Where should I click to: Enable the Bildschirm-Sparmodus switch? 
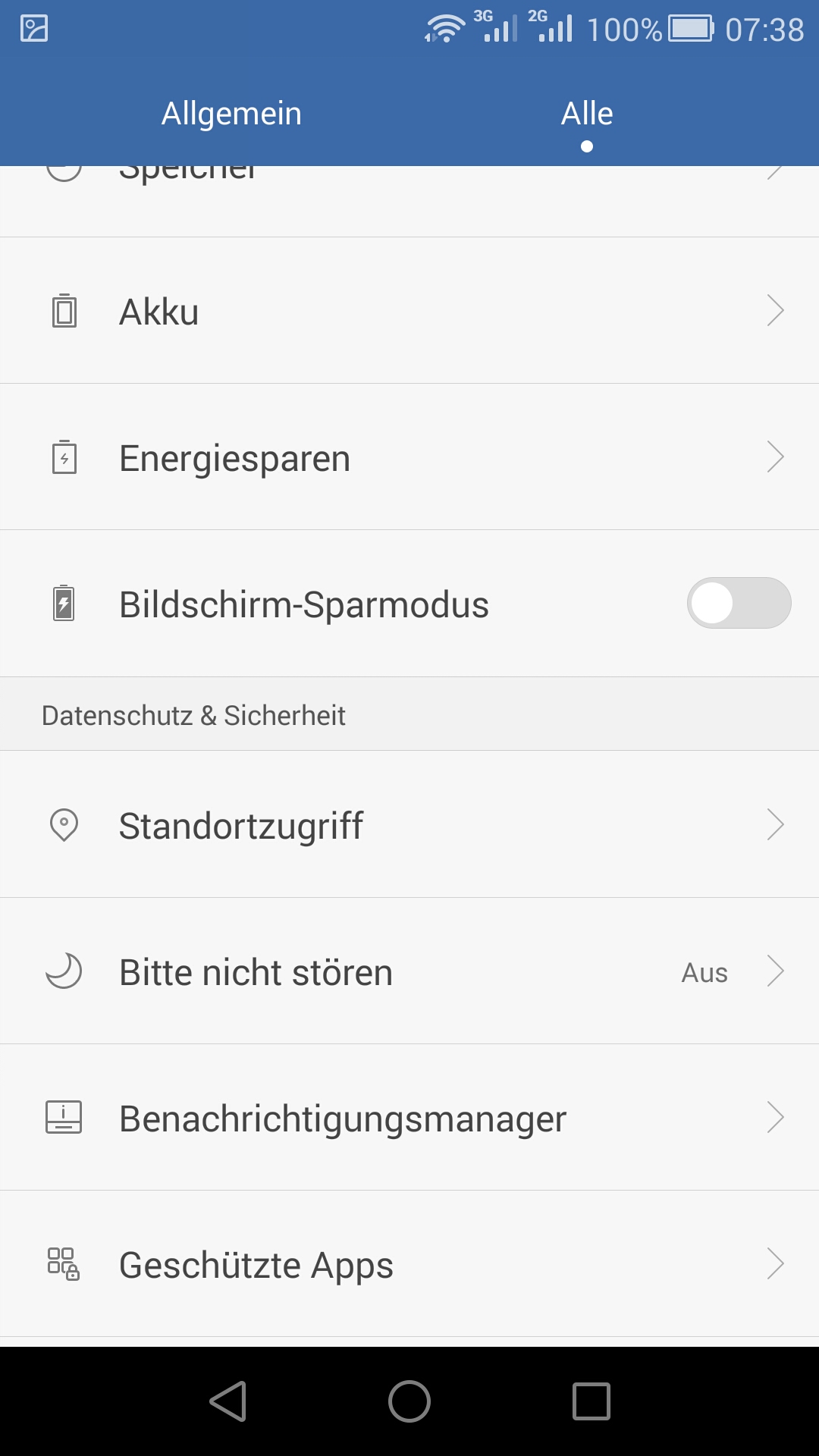pyautogui.click(x=739, y=604)
